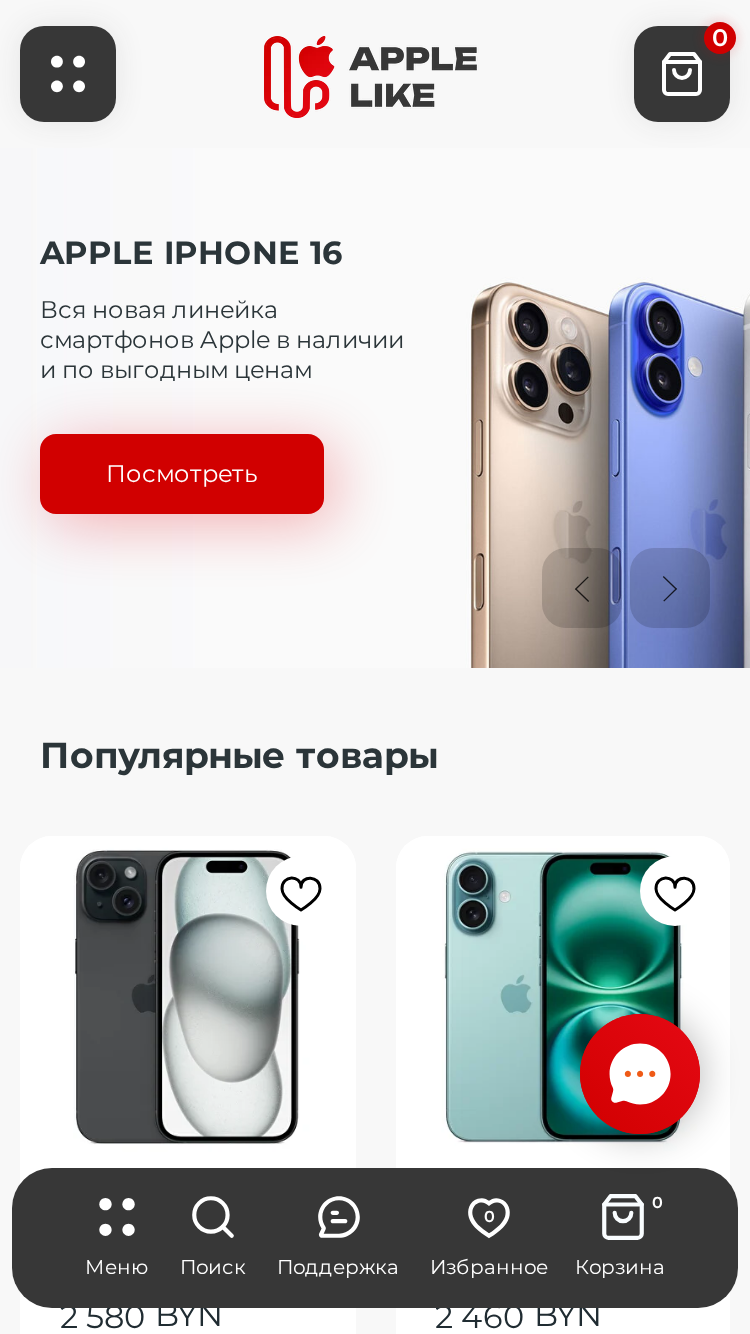Switch to the Поддержка tab

(x=338, y=1237)
